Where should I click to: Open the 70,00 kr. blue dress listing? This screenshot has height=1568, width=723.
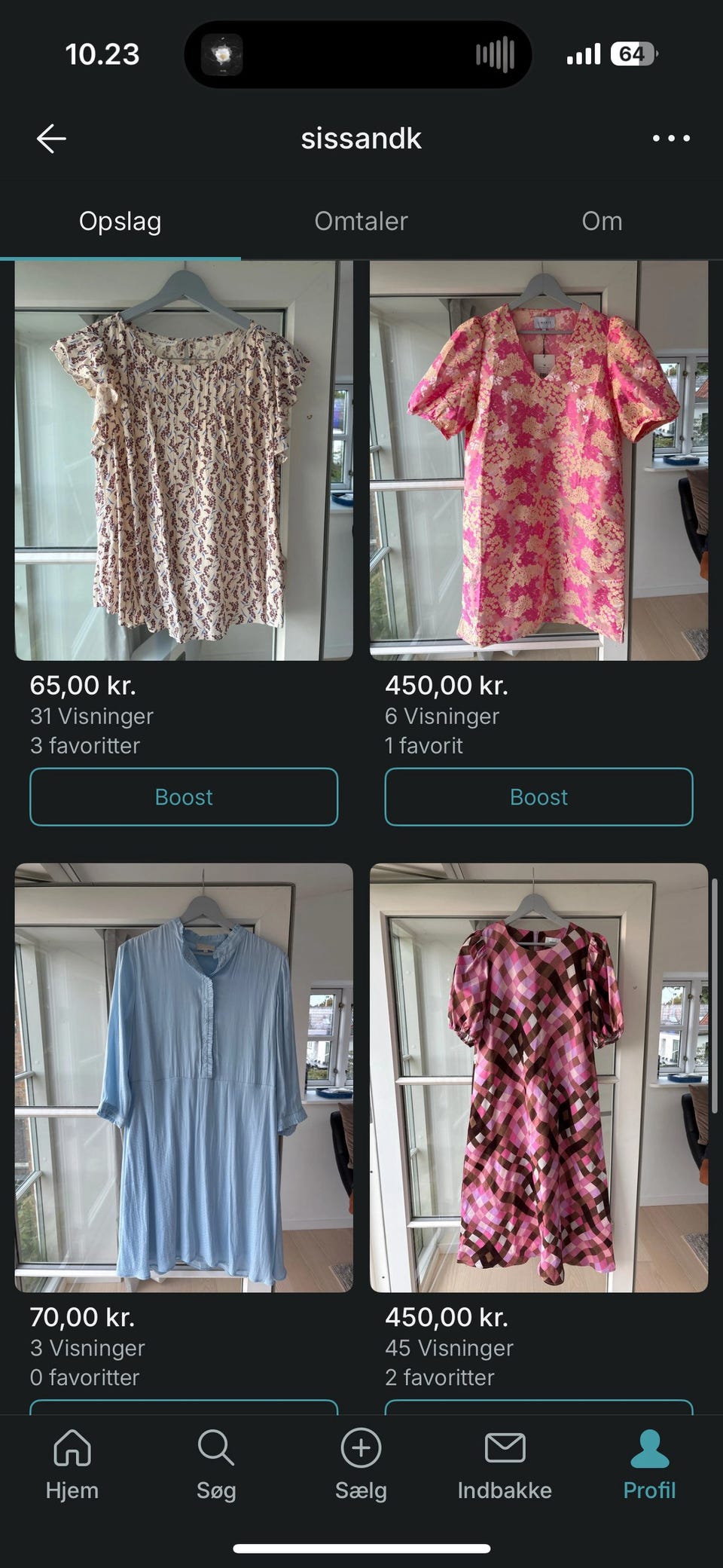pyautogui.click(x=184, y=1077)
